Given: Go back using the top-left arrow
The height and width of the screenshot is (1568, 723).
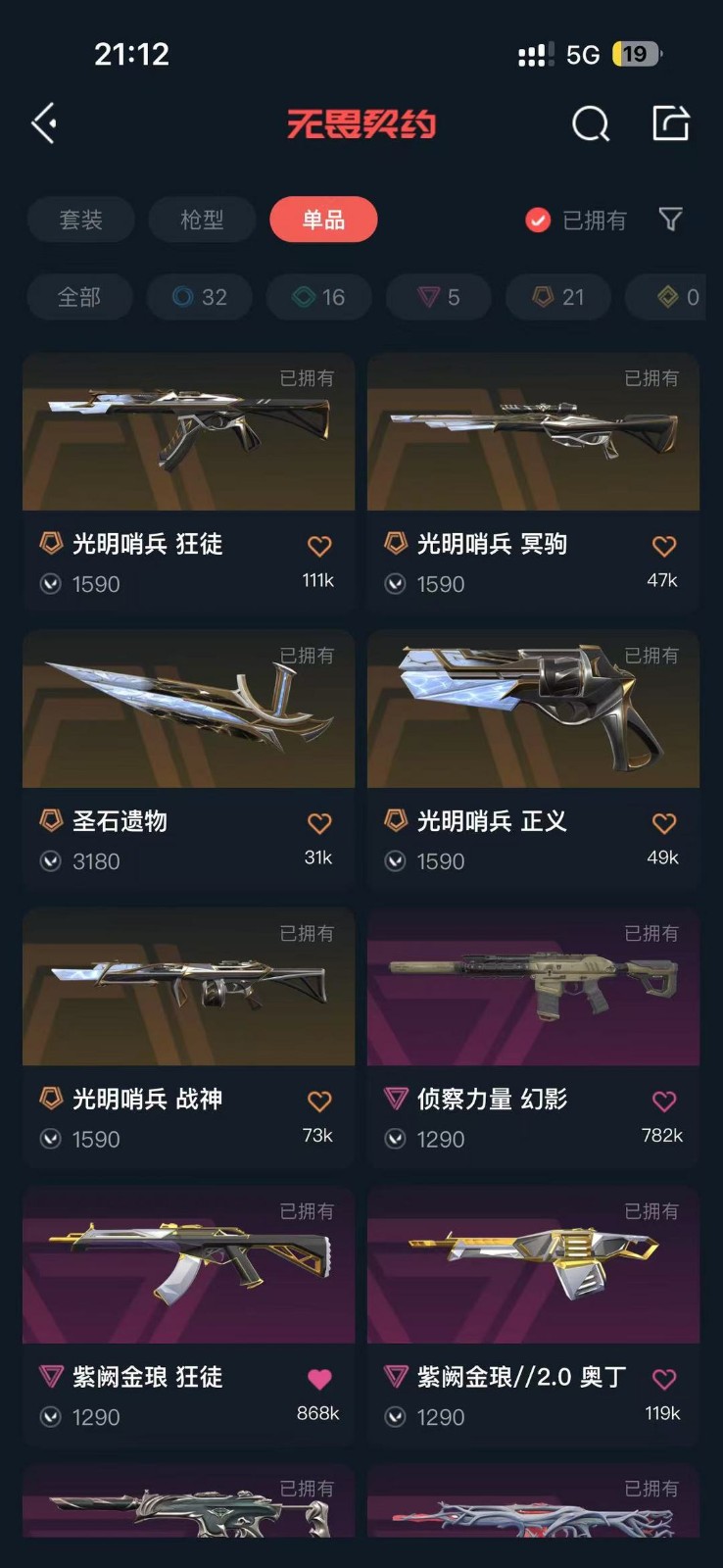Looking at the screenshot, I should [44, 123].
